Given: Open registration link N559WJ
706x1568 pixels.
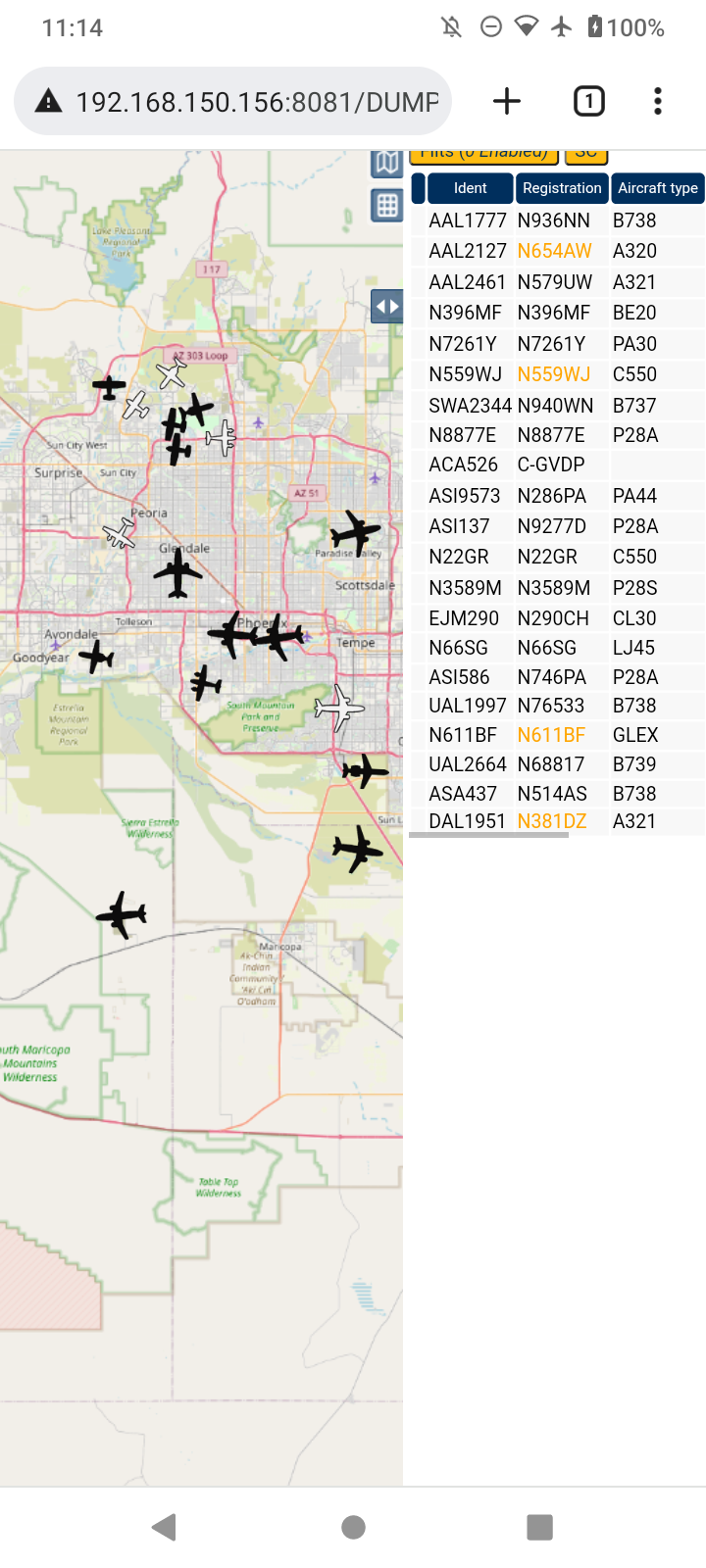Looking at the screenshot, I should [554, 374].
